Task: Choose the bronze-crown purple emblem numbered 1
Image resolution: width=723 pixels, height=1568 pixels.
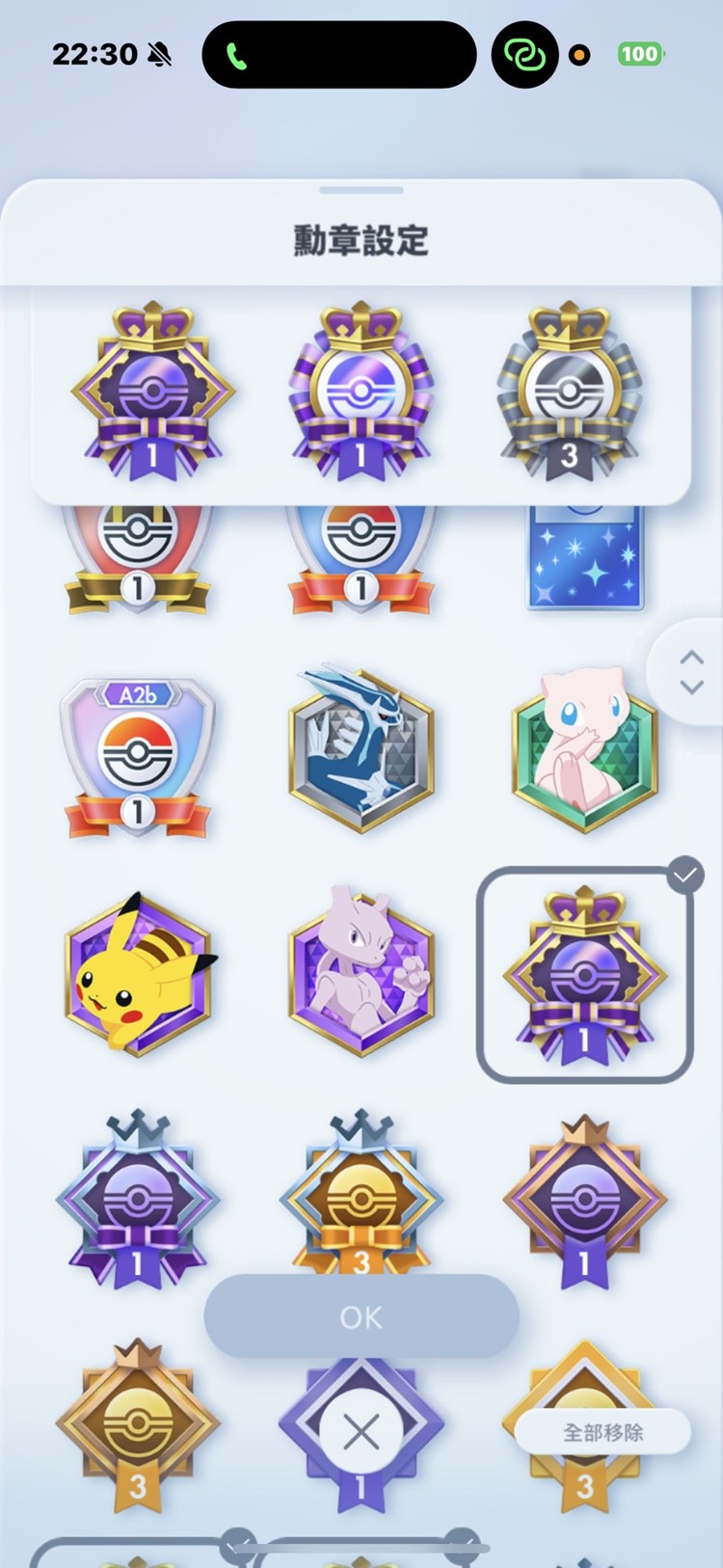Action: (x=584, y=1201)
